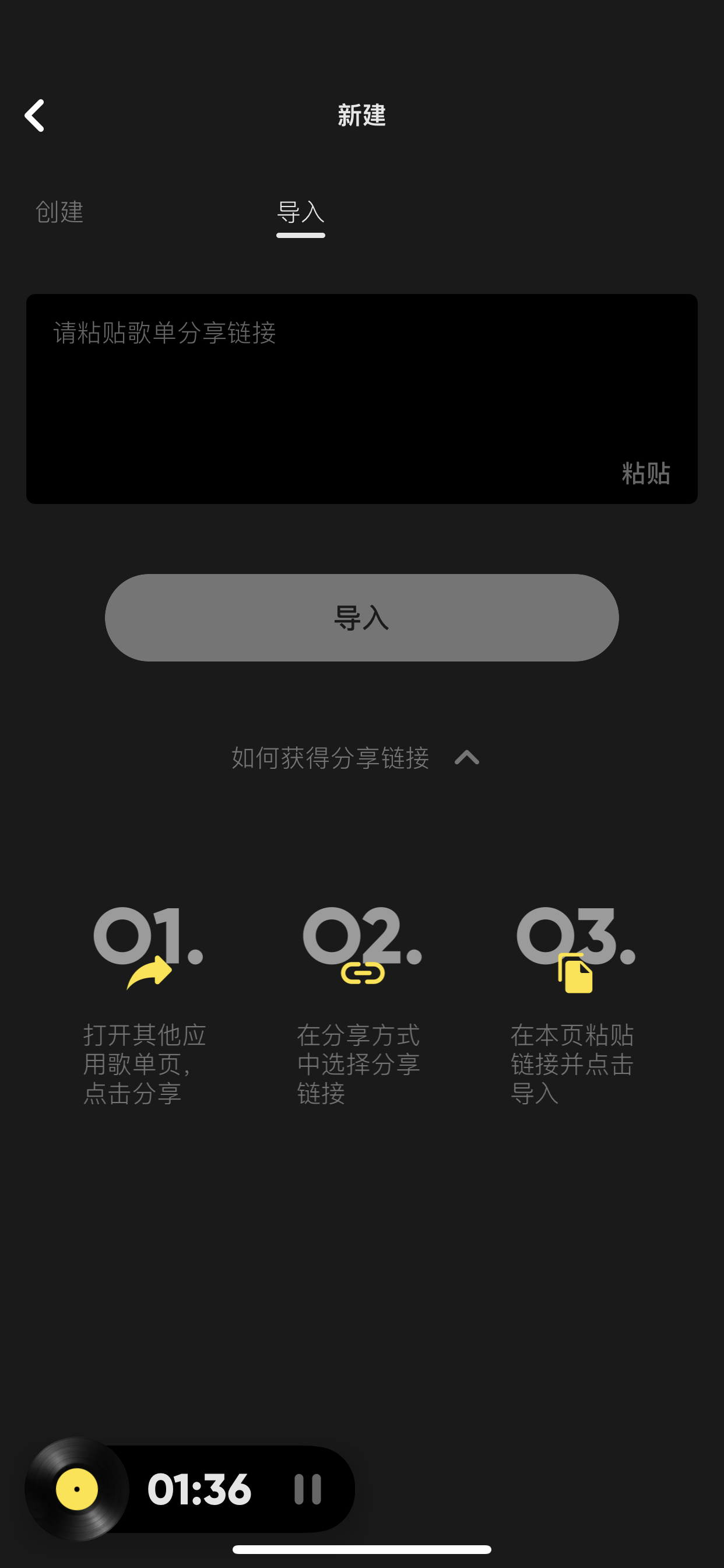Select the 导入 tab
Image resolution: width=724 pixels, height=1568 pixels.
click(301, 213)
